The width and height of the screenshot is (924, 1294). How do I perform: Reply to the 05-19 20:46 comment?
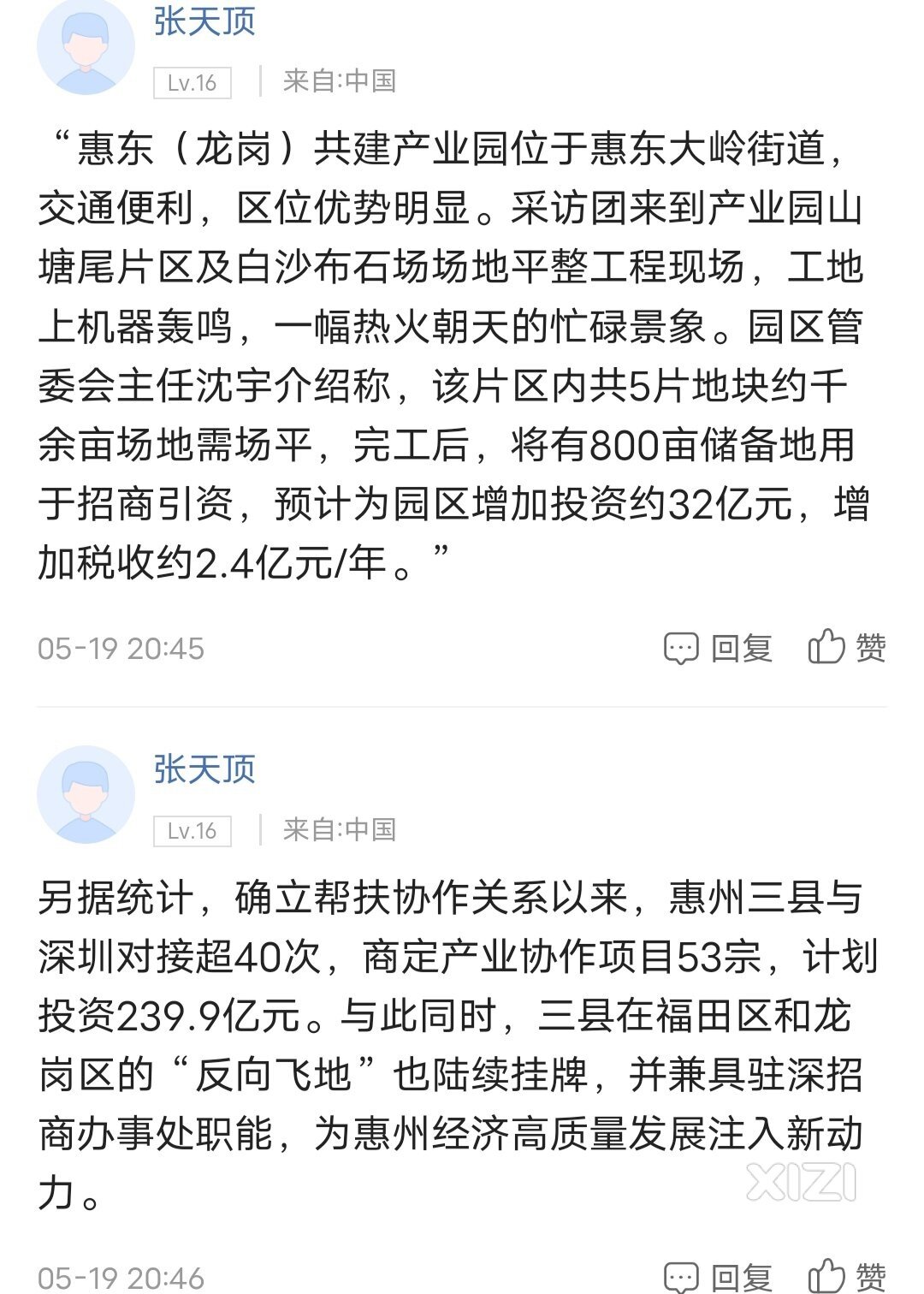coord(719,1278)
